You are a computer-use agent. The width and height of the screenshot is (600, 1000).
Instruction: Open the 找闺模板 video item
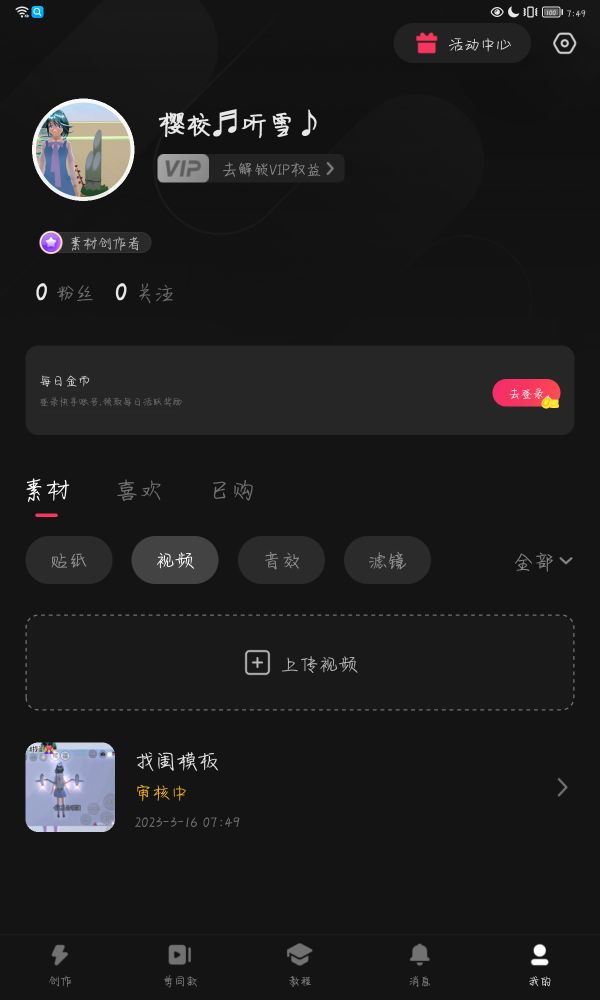300,787
